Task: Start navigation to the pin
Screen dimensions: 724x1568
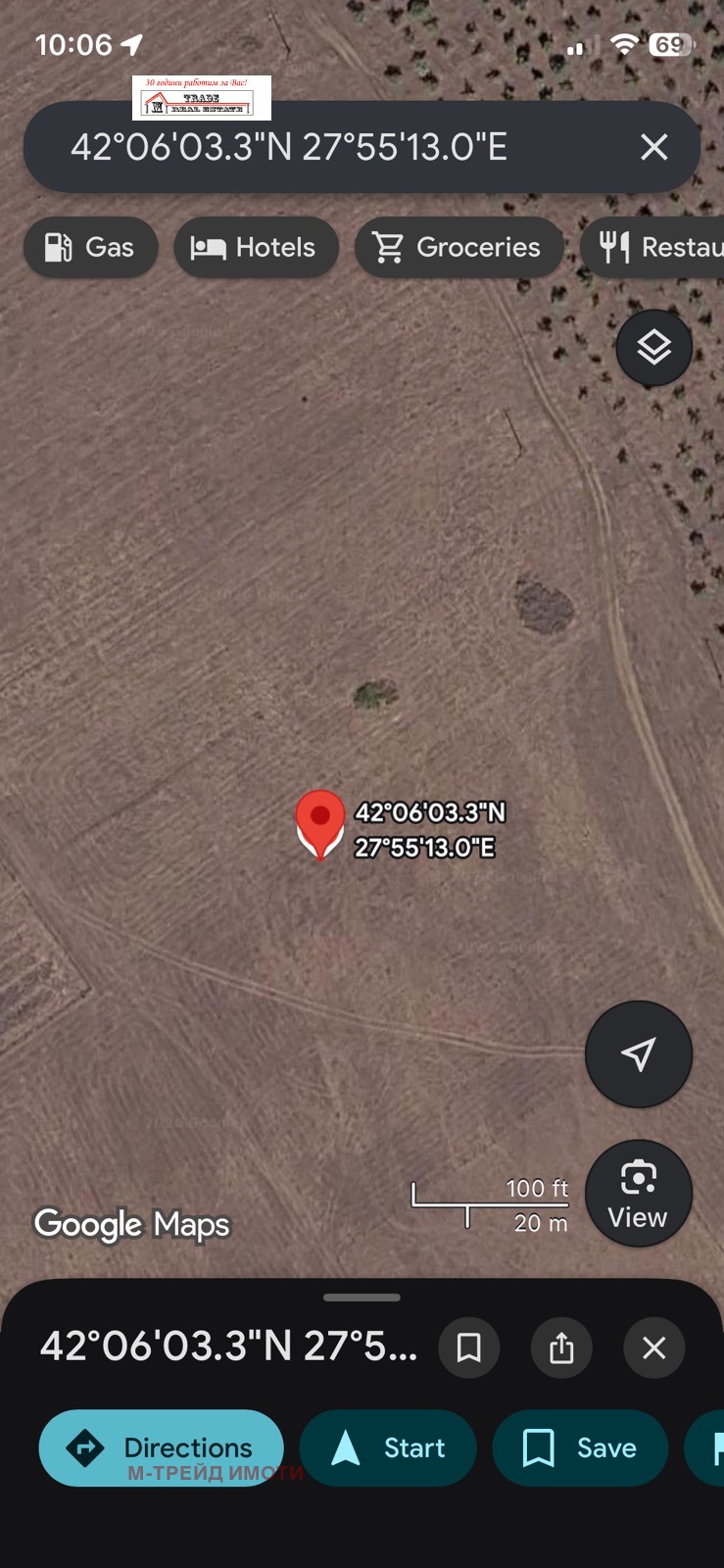Action: tap(388, 1447)
